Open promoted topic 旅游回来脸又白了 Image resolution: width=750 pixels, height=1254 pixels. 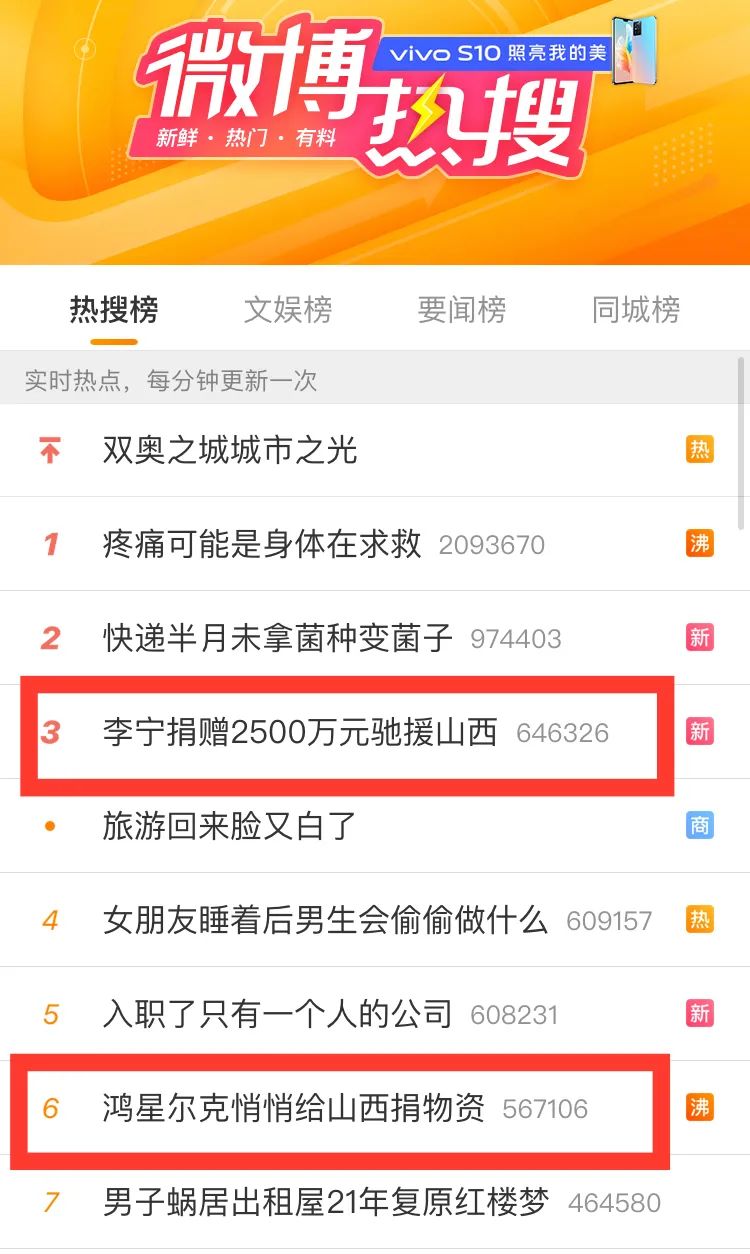pos(230,826)
